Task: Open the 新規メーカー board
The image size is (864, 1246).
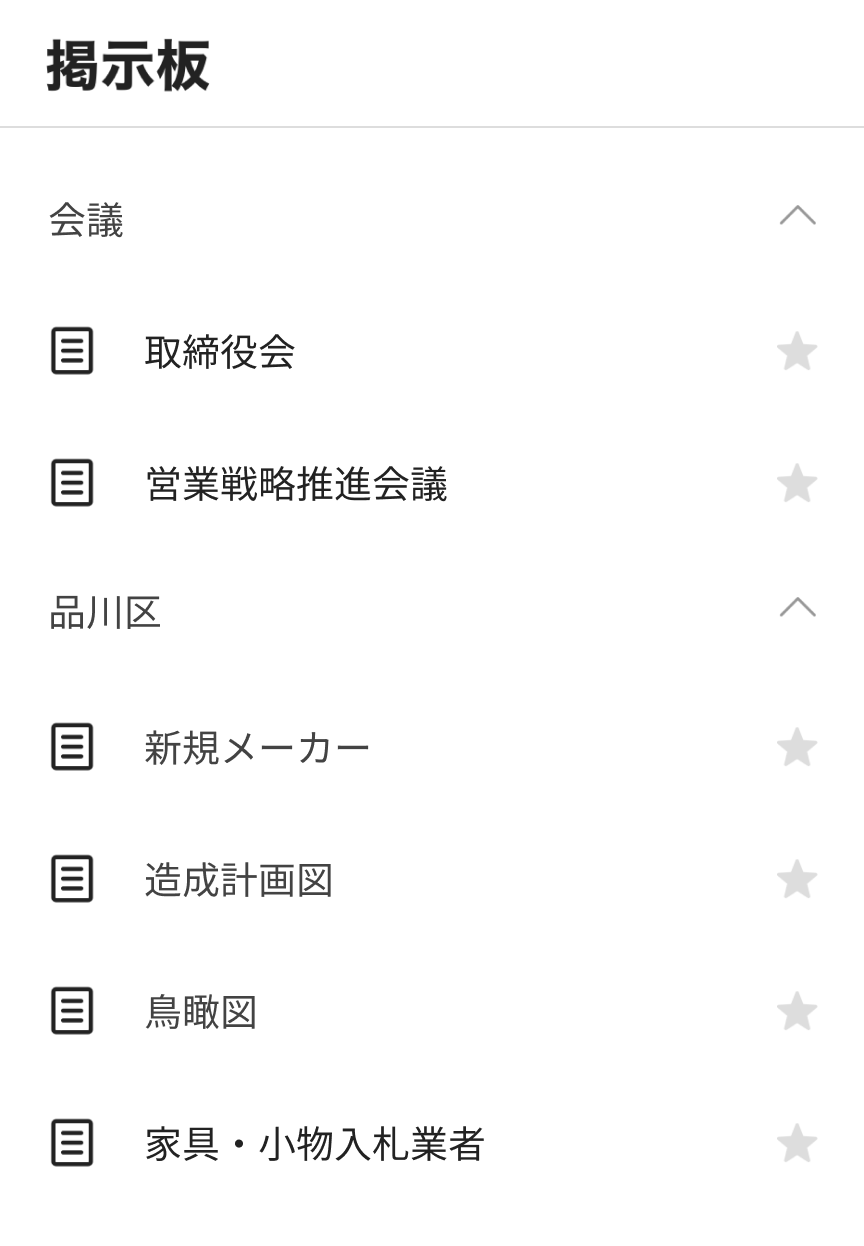Action: point(257,748)
